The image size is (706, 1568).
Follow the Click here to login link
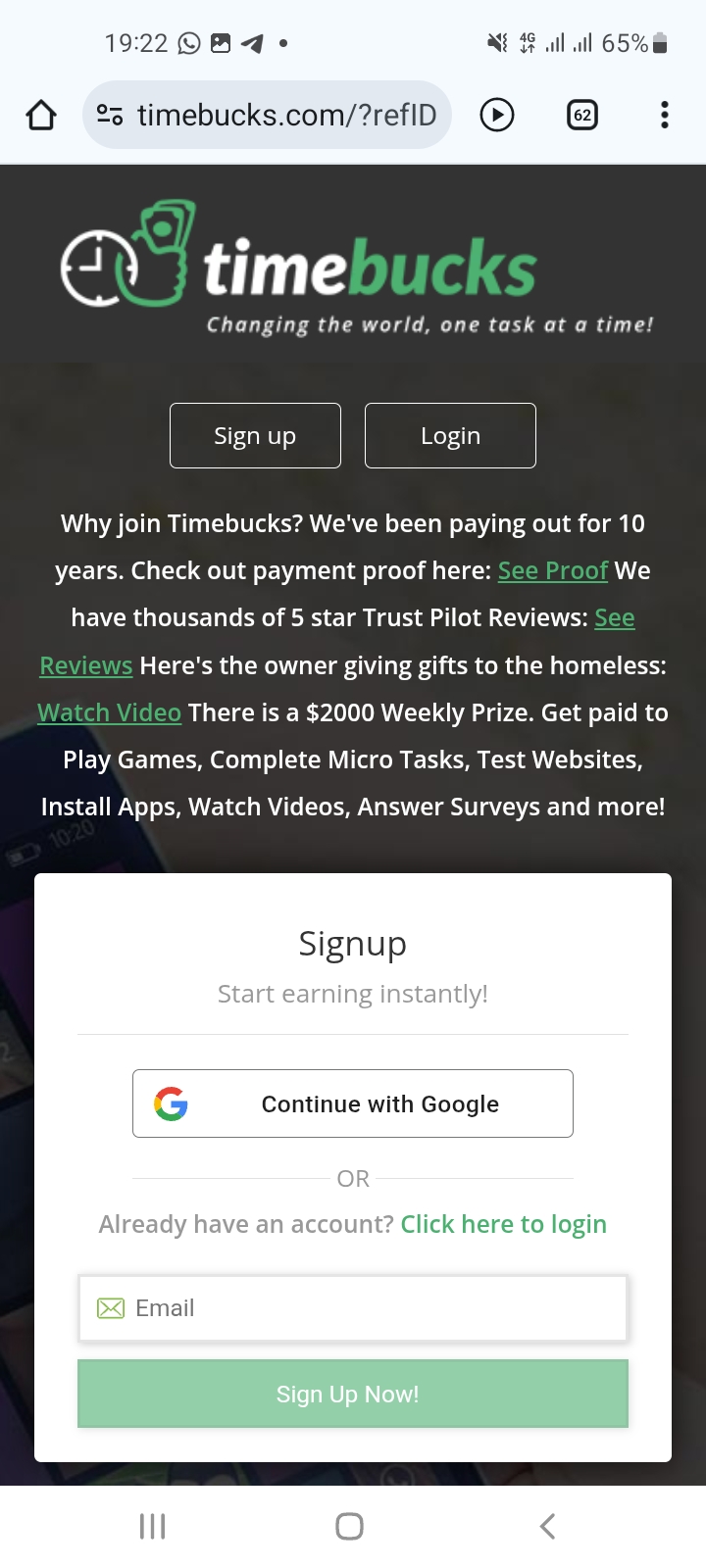(x=503, y=1224)
